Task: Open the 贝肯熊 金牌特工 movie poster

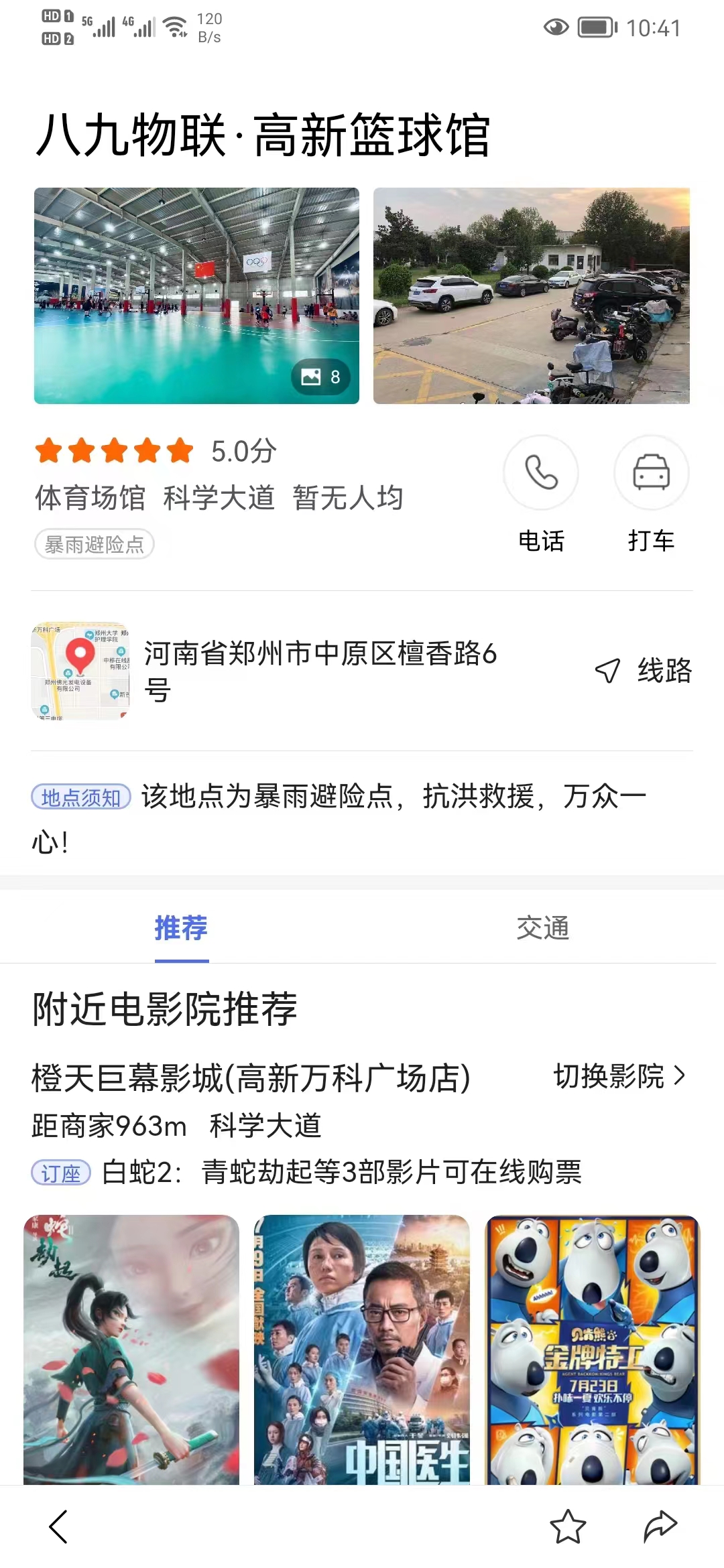Action: pyautogui.click(x=592, y=1348)
